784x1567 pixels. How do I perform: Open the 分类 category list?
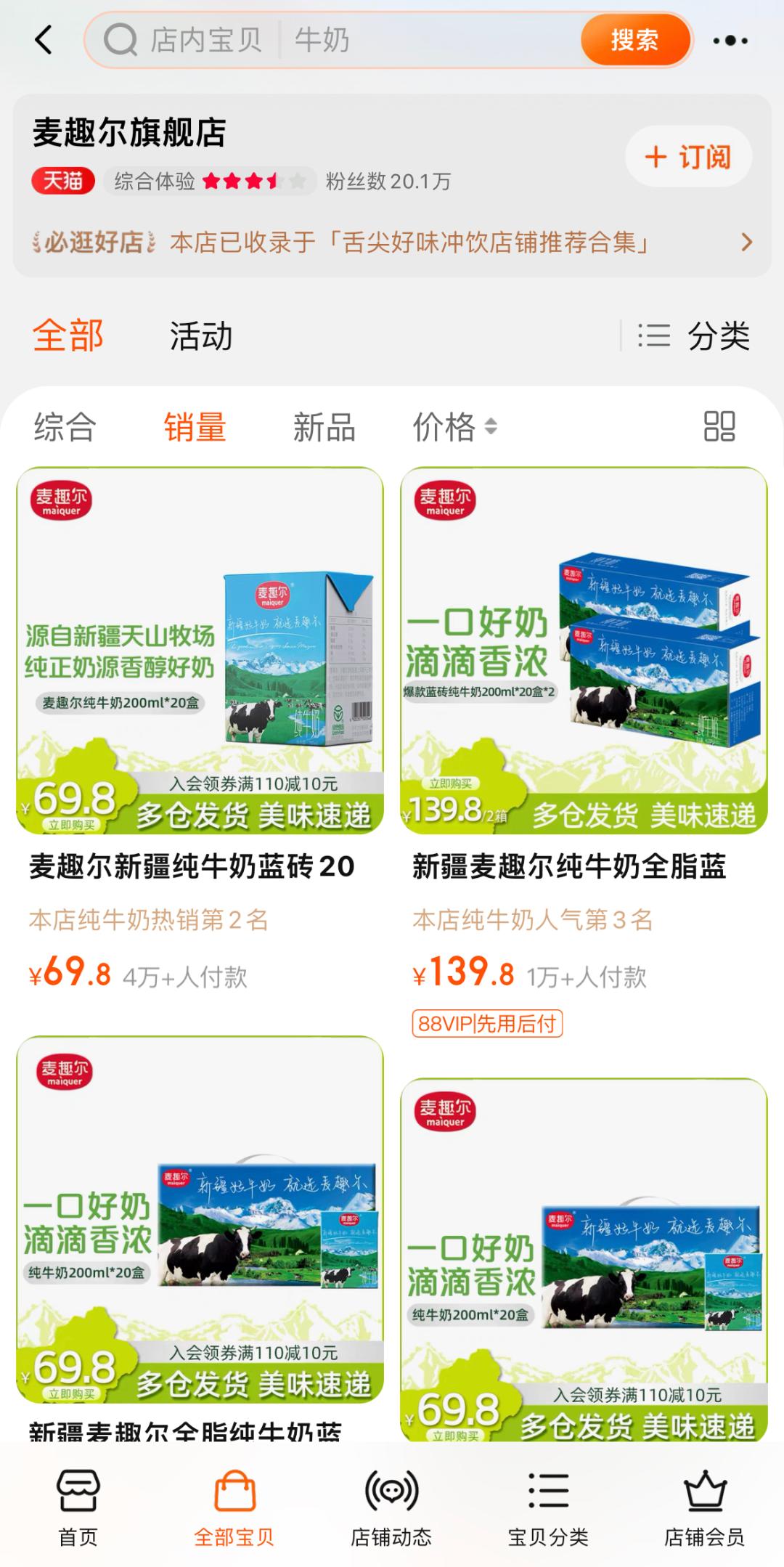pyautogui.click(x=693, y=336)
